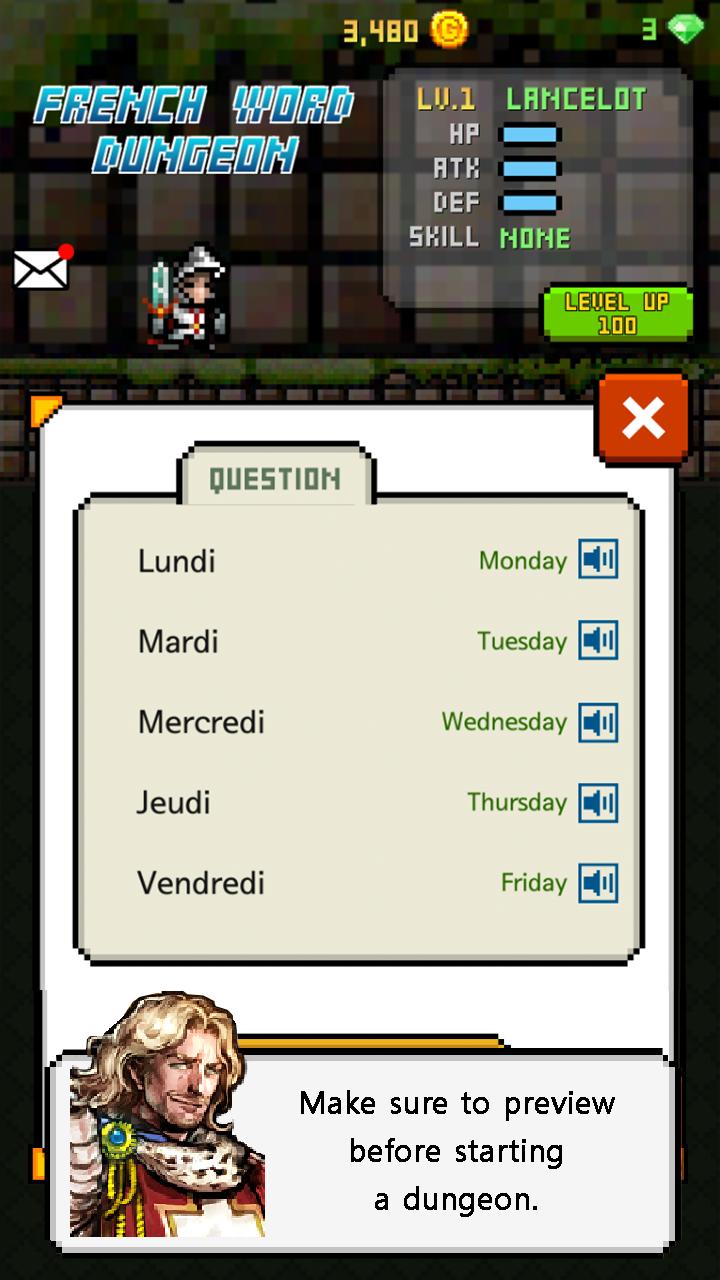720x1280 pixels.
Task: Toggle the red mail notification dot
Action: tap(64, 252)
